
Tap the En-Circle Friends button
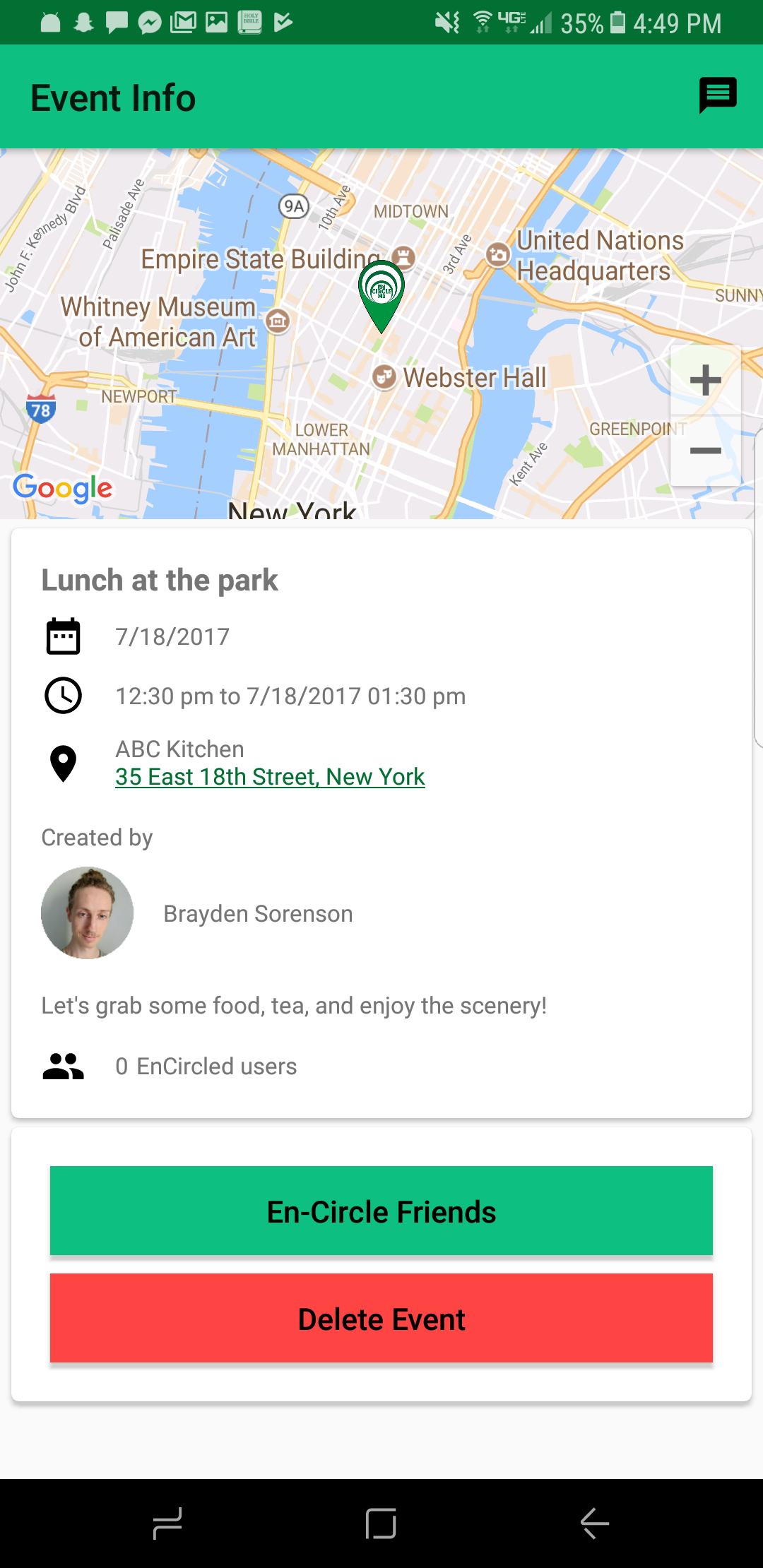381,1211
